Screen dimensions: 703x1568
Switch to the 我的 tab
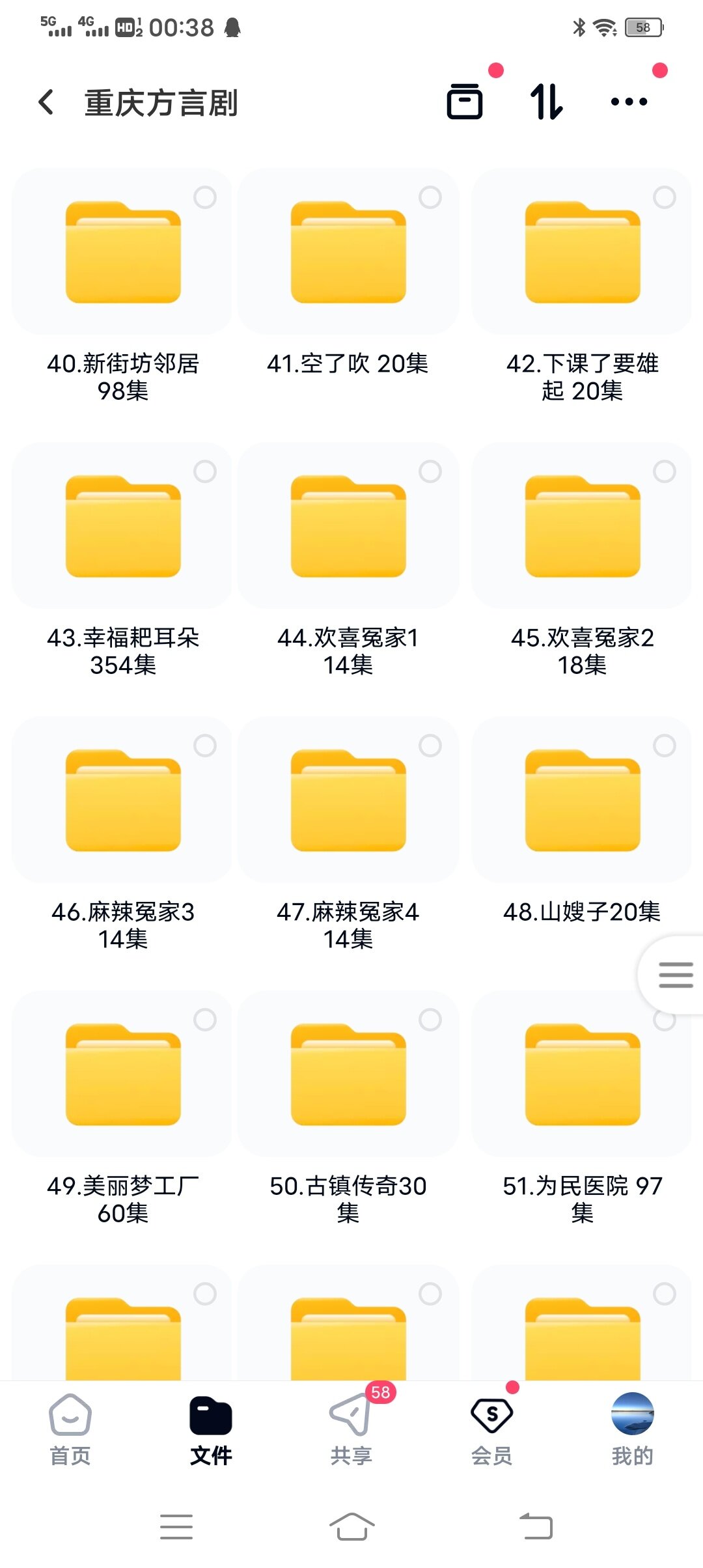click(632, 1429)
